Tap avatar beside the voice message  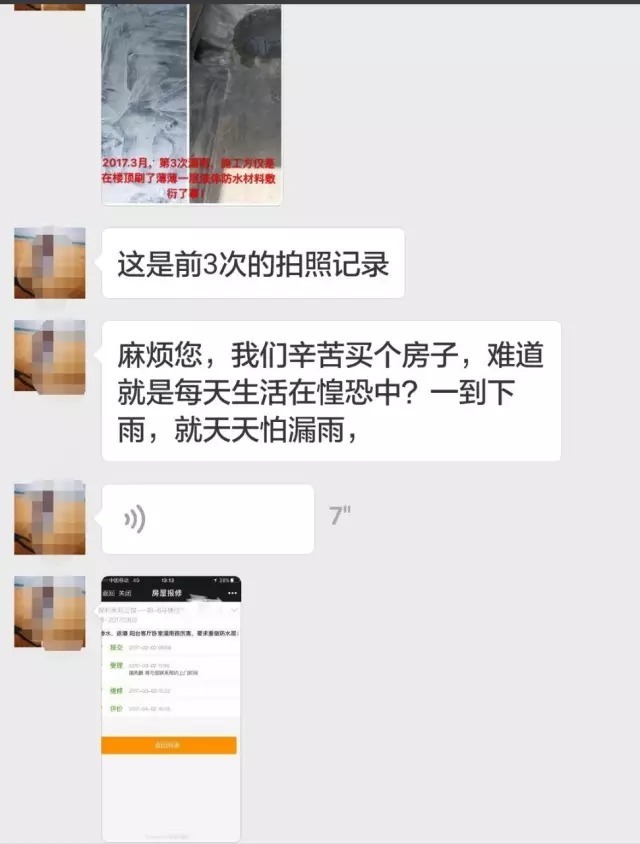50,519
